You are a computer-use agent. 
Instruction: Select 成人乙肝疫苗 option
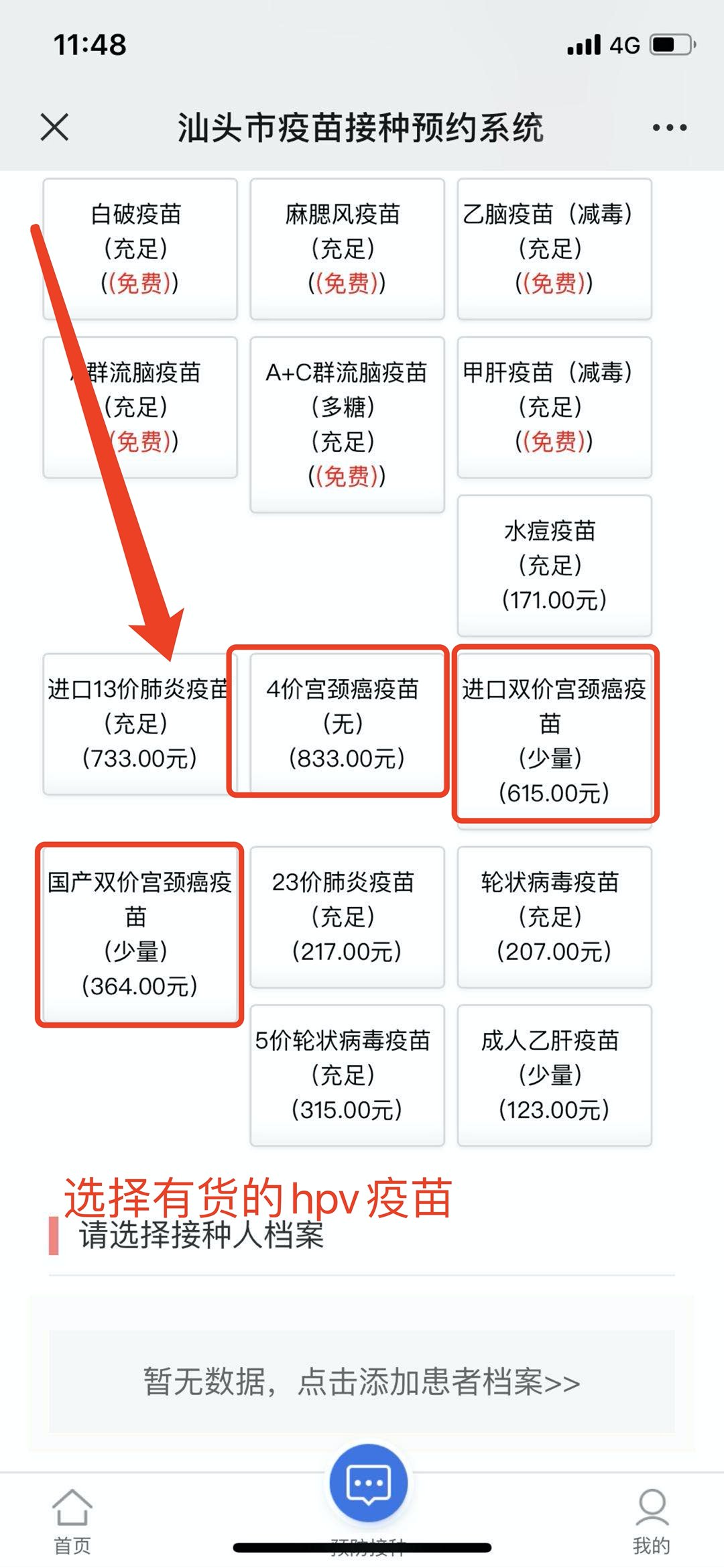554,1074
